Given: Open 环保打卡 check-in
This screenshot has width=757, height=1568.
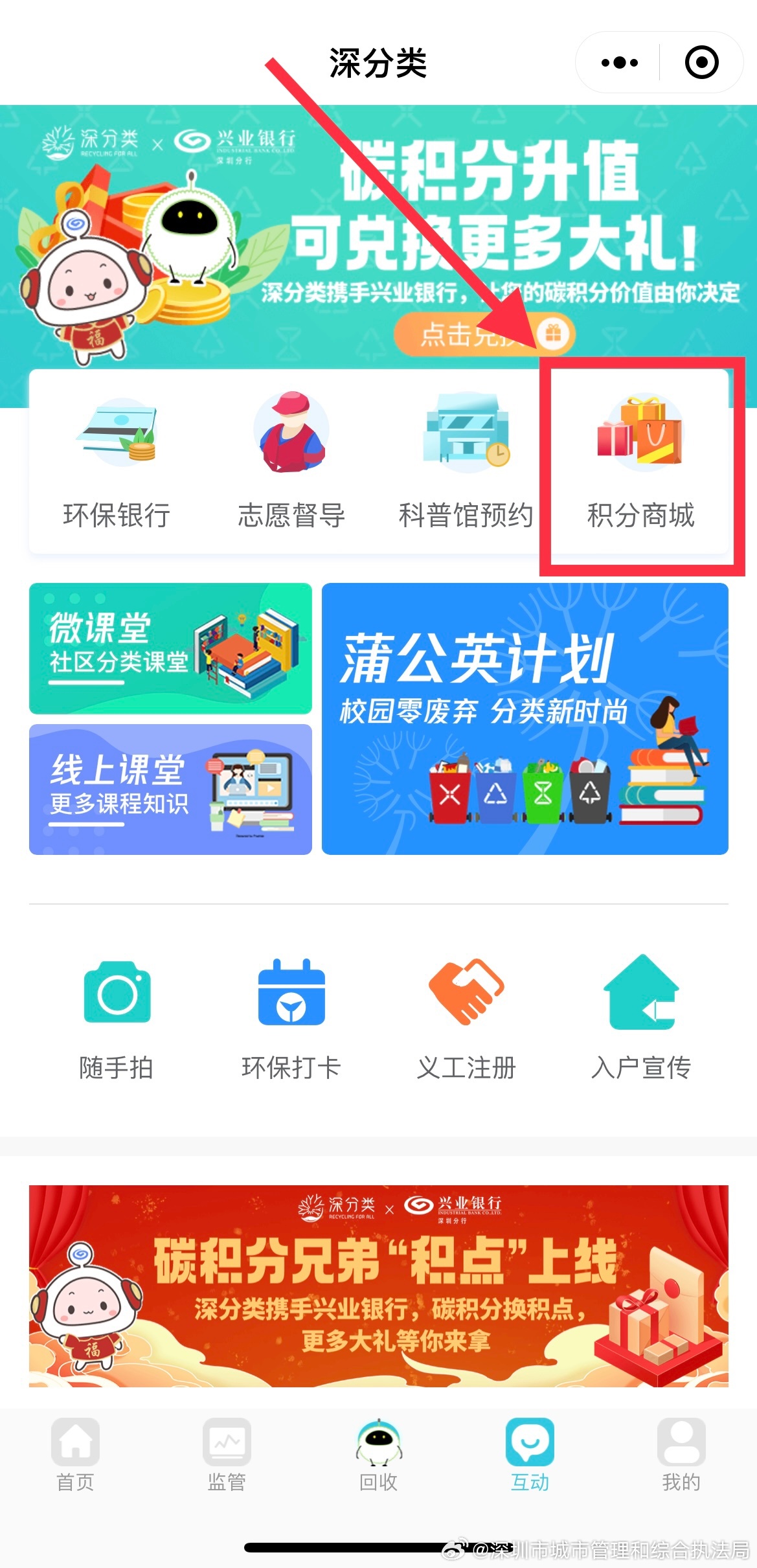Looking at the screenshot, I should (x=291, y=1017).
